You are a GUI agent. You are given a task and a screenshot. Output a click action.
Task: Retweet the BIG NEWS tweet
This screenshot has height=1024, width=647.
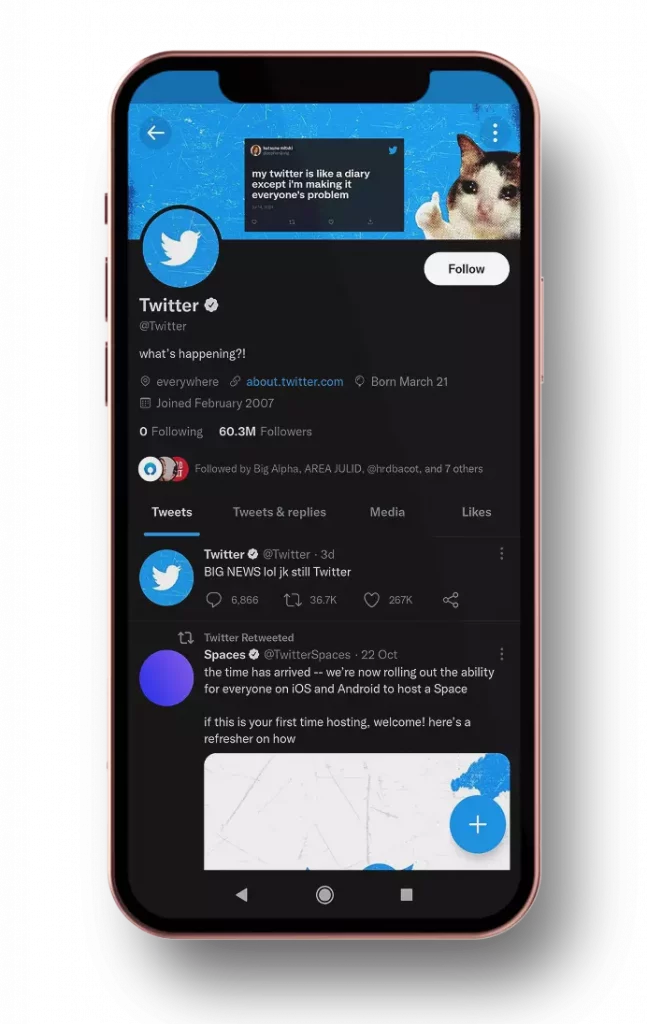click(293, 600)
